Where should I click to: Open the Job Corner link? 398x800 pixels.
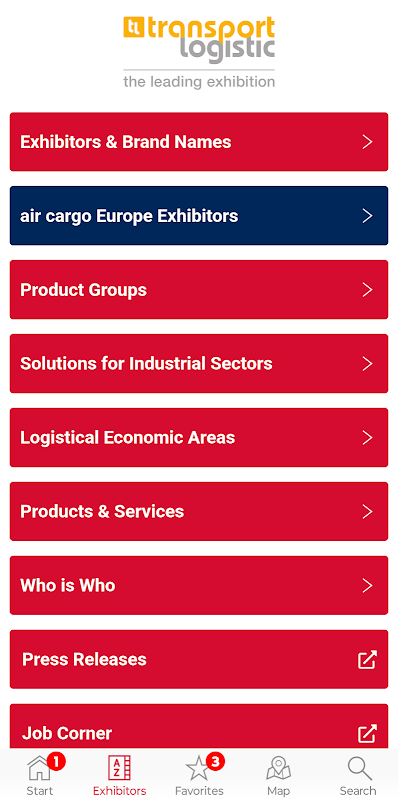point(199,727)
